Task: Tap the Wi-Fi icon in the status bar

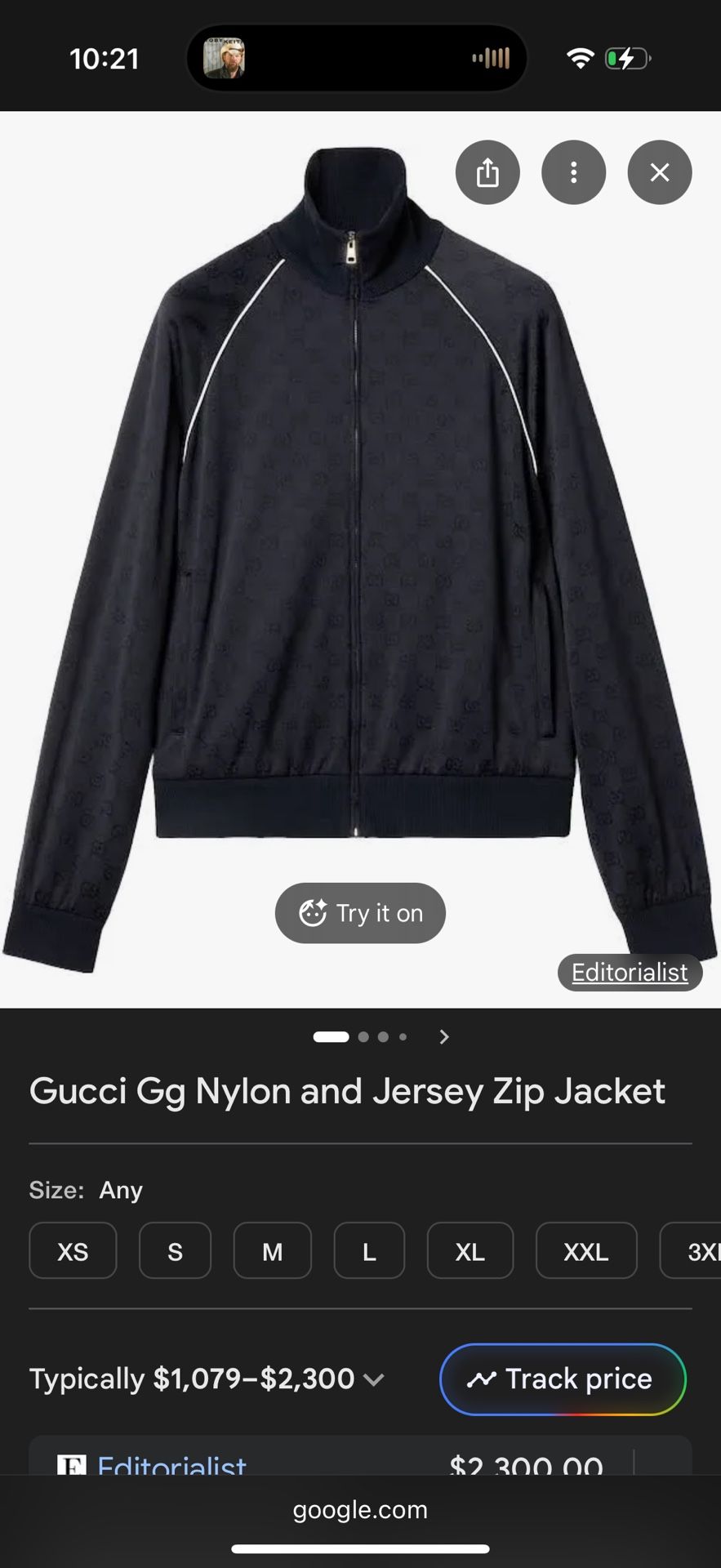Action: 579,57
